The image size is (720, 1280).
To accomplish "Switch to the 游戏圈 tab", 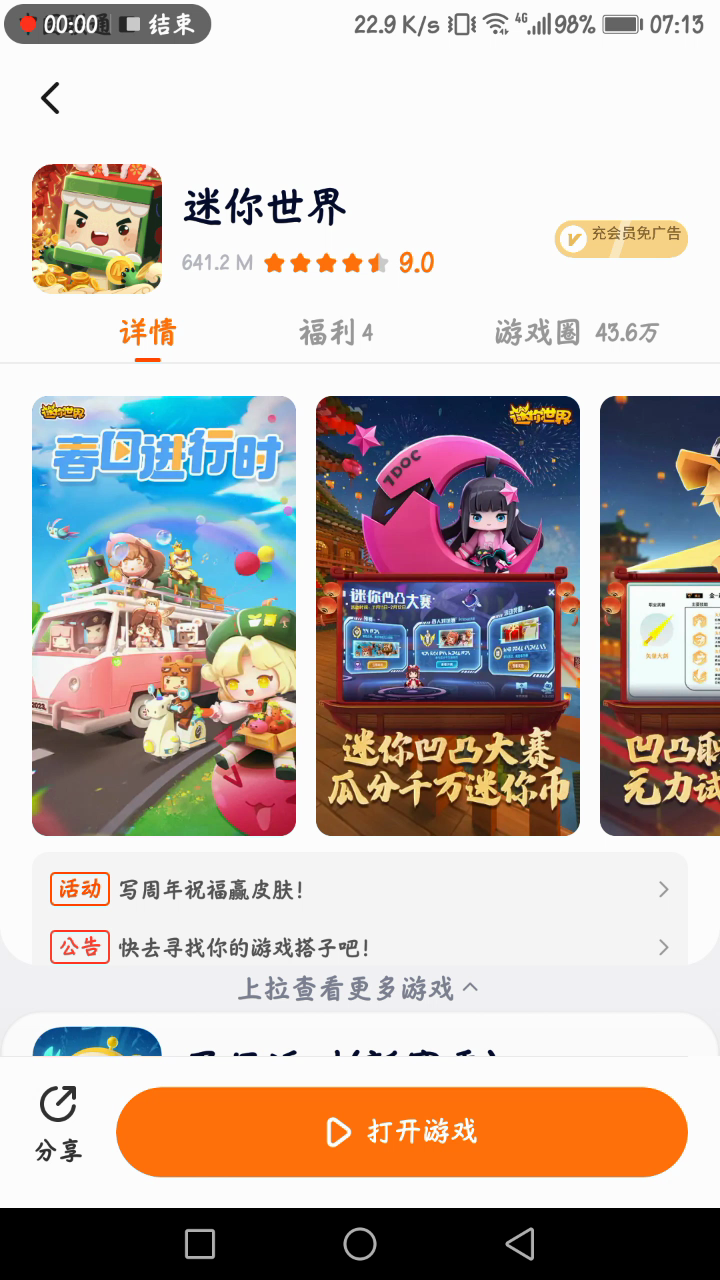I will pyautogui.click(x=576, y=332).
